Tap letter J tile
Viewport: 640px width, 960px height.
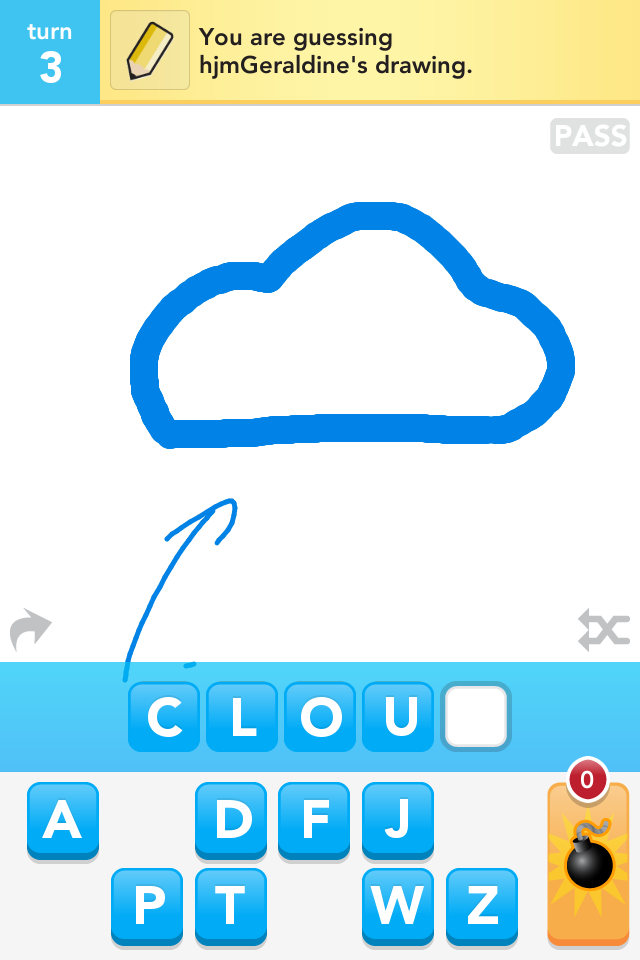pos(398,820)
